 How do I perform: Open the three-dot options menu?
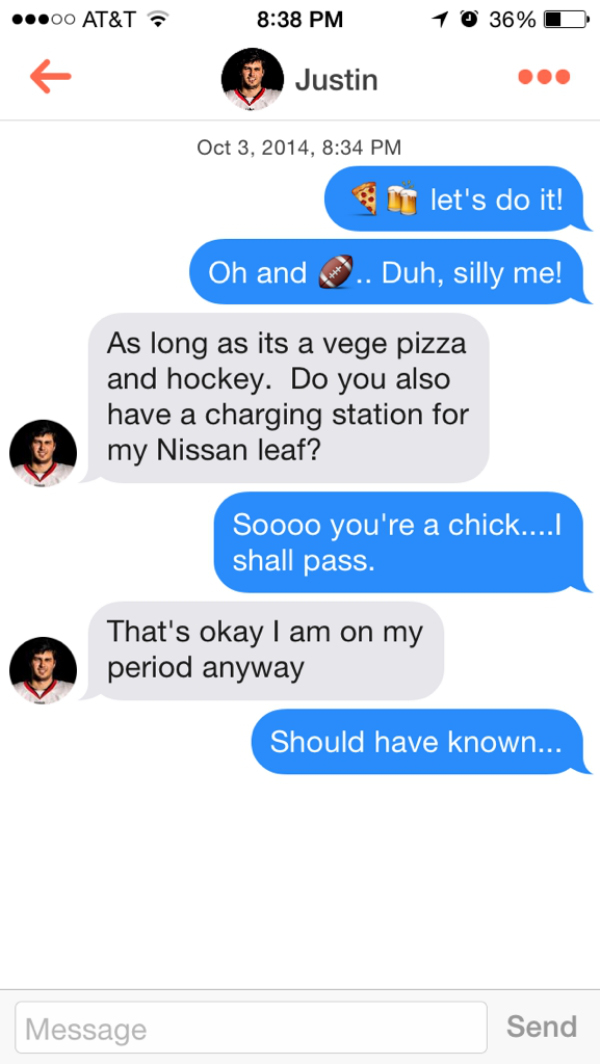pos(544,77)
